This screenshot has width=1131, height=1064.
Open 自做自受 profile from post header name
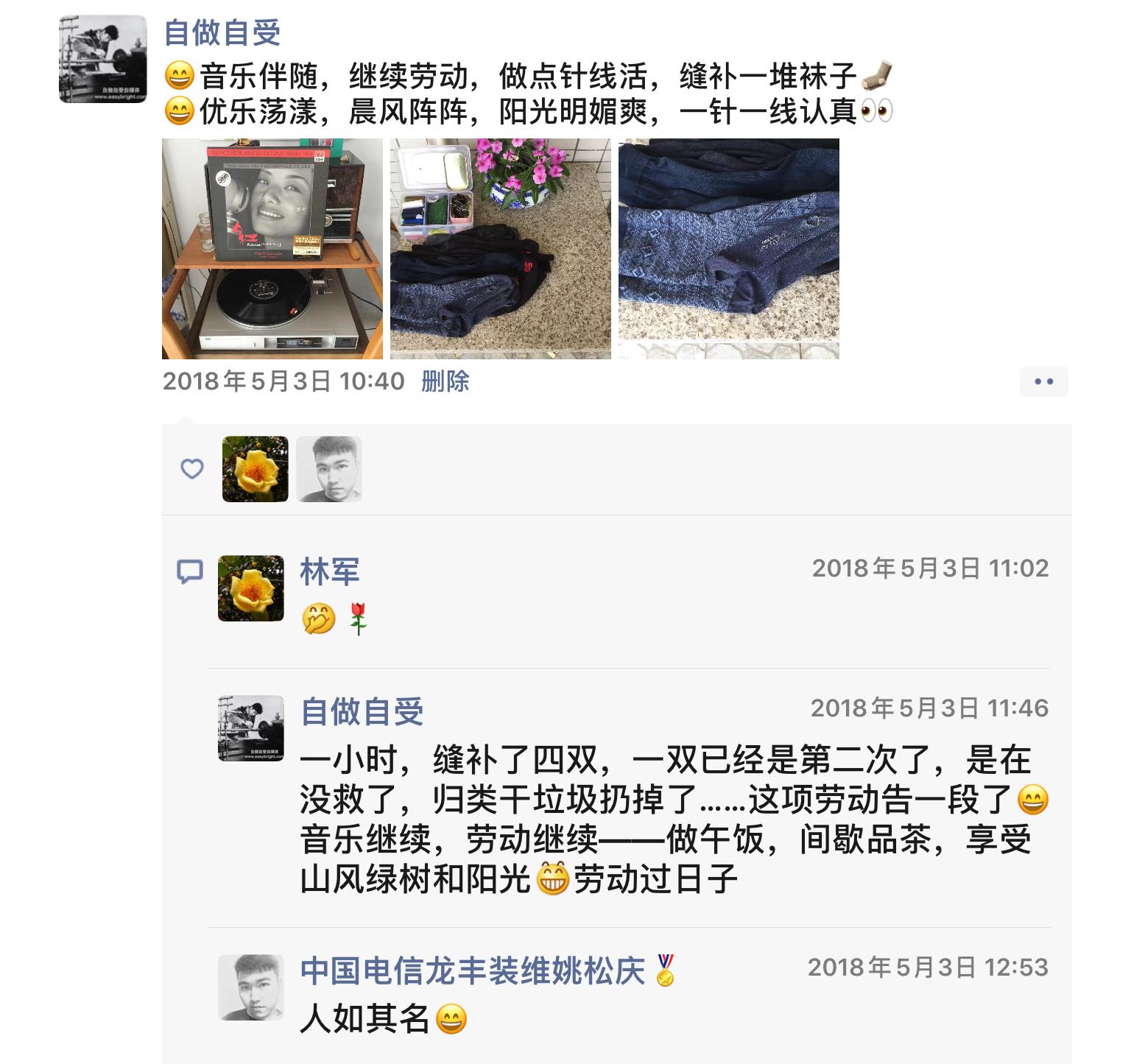click(222, 33)
